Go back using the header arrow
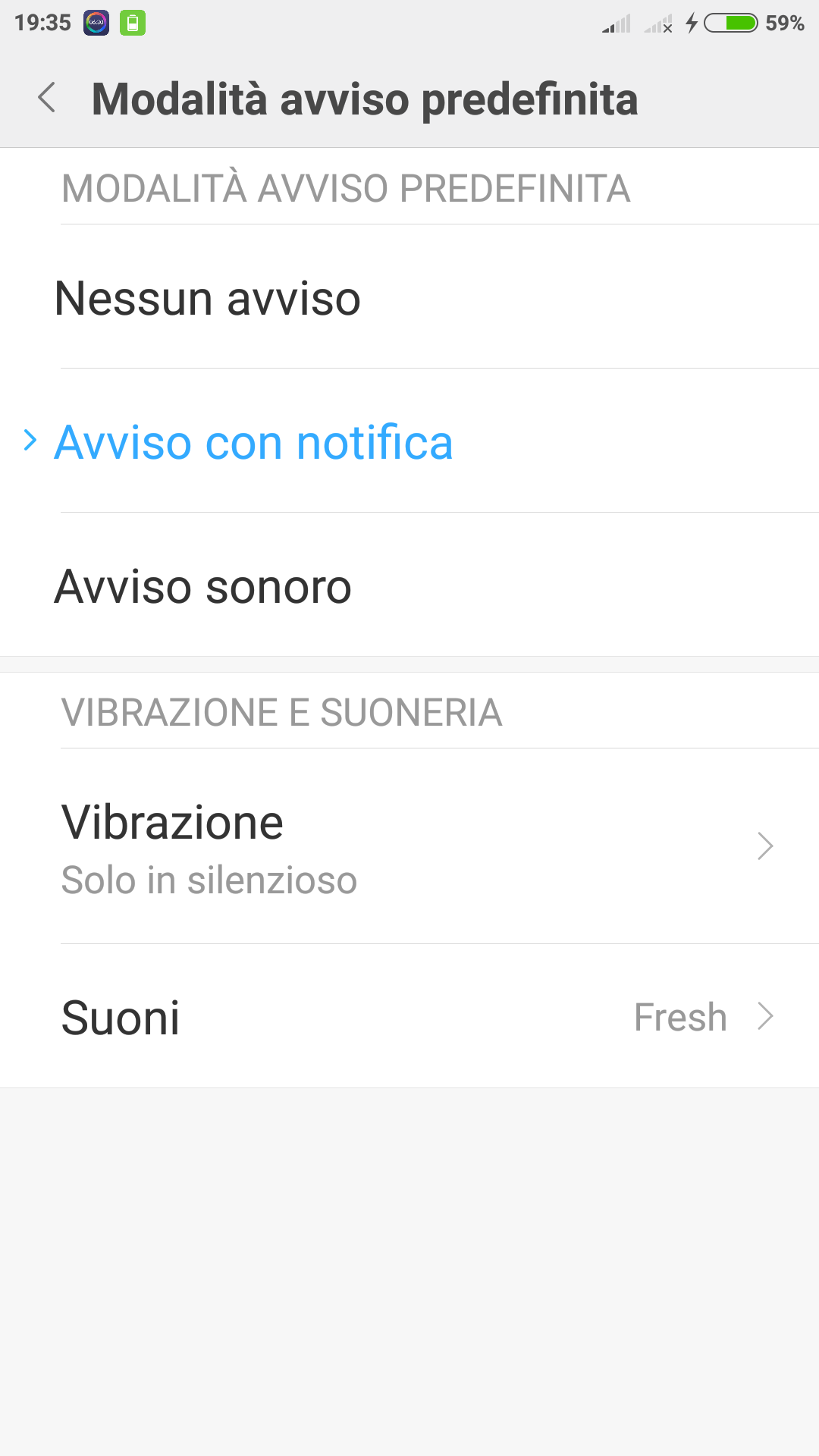The width and height of the screenshot is (819, 1456). 47,98
